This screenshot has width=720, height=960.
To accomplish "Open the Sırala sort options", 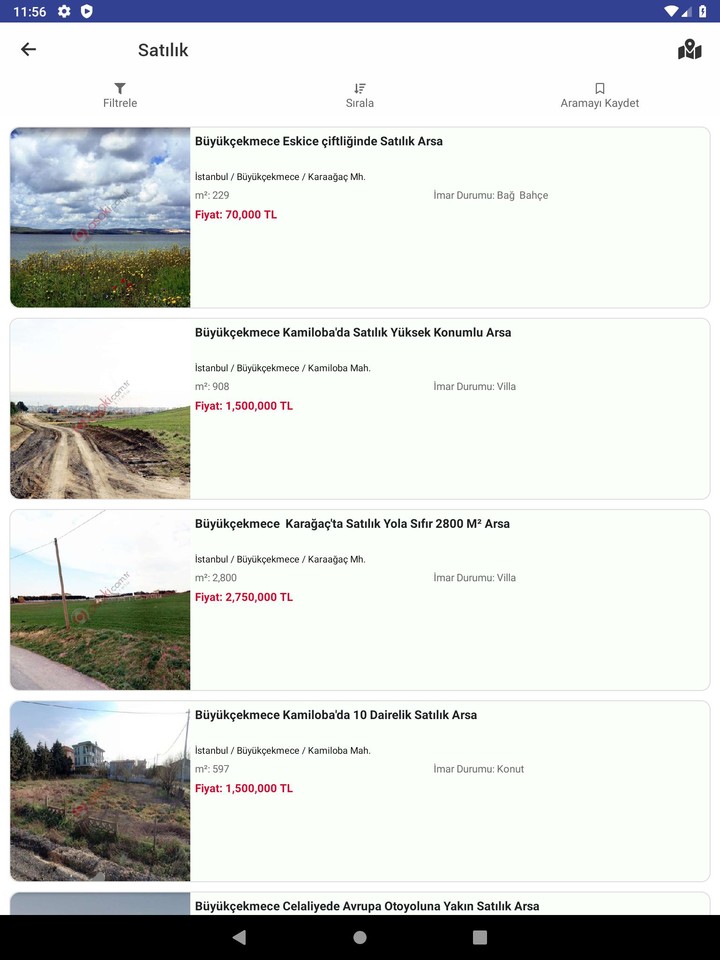I will (360, 96).
